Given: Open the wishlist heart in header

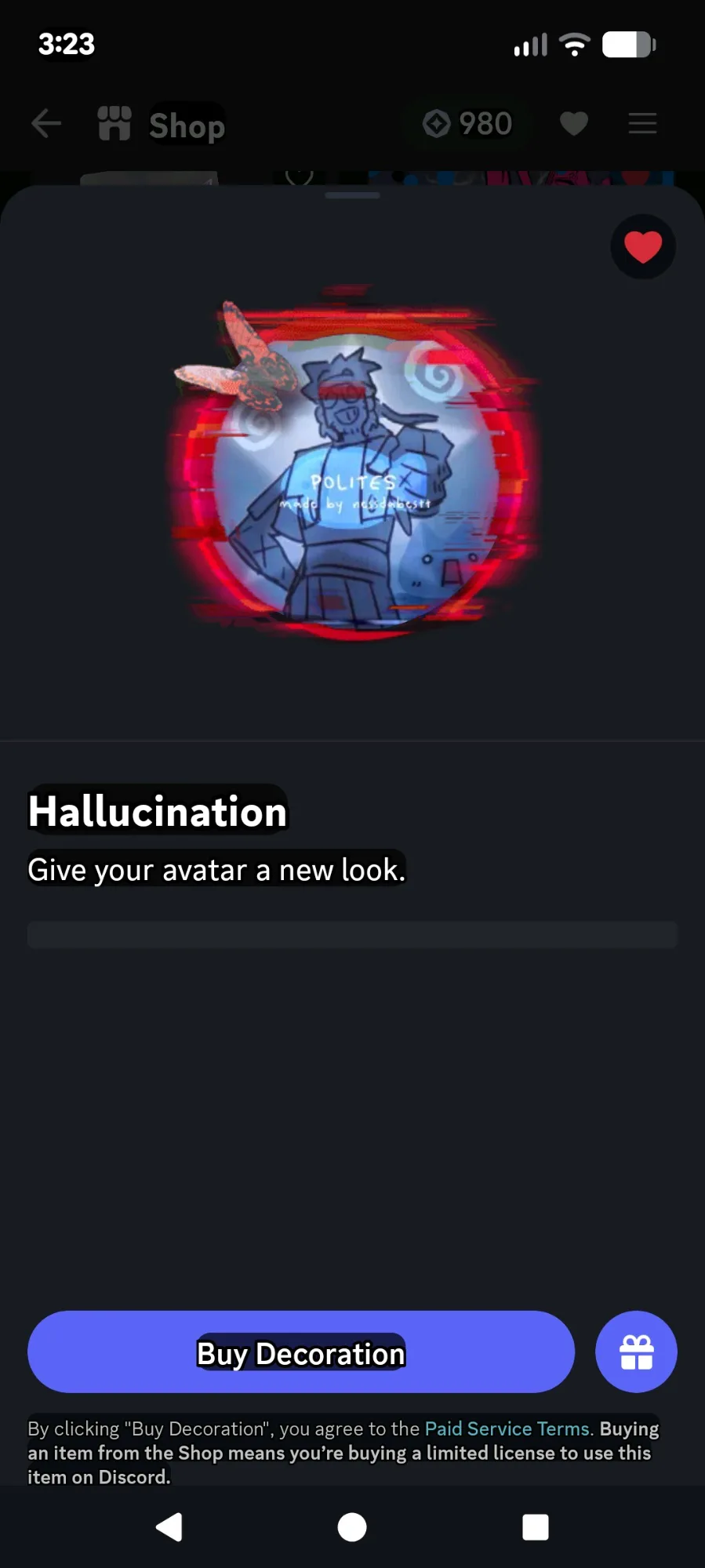Looking at the screenshot, I should (574, 124).
